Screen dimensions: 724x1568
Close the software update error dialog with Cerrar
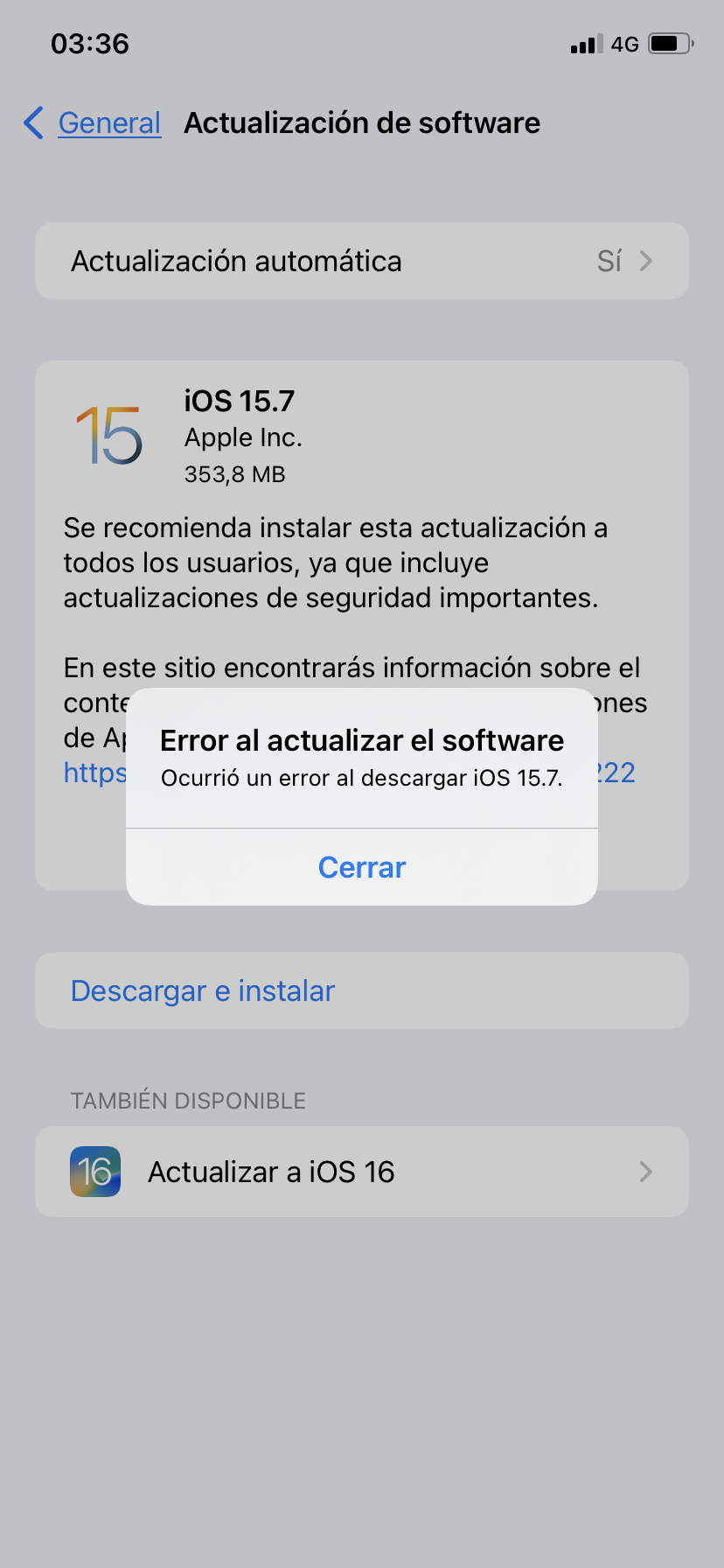(x=361, y=867)
